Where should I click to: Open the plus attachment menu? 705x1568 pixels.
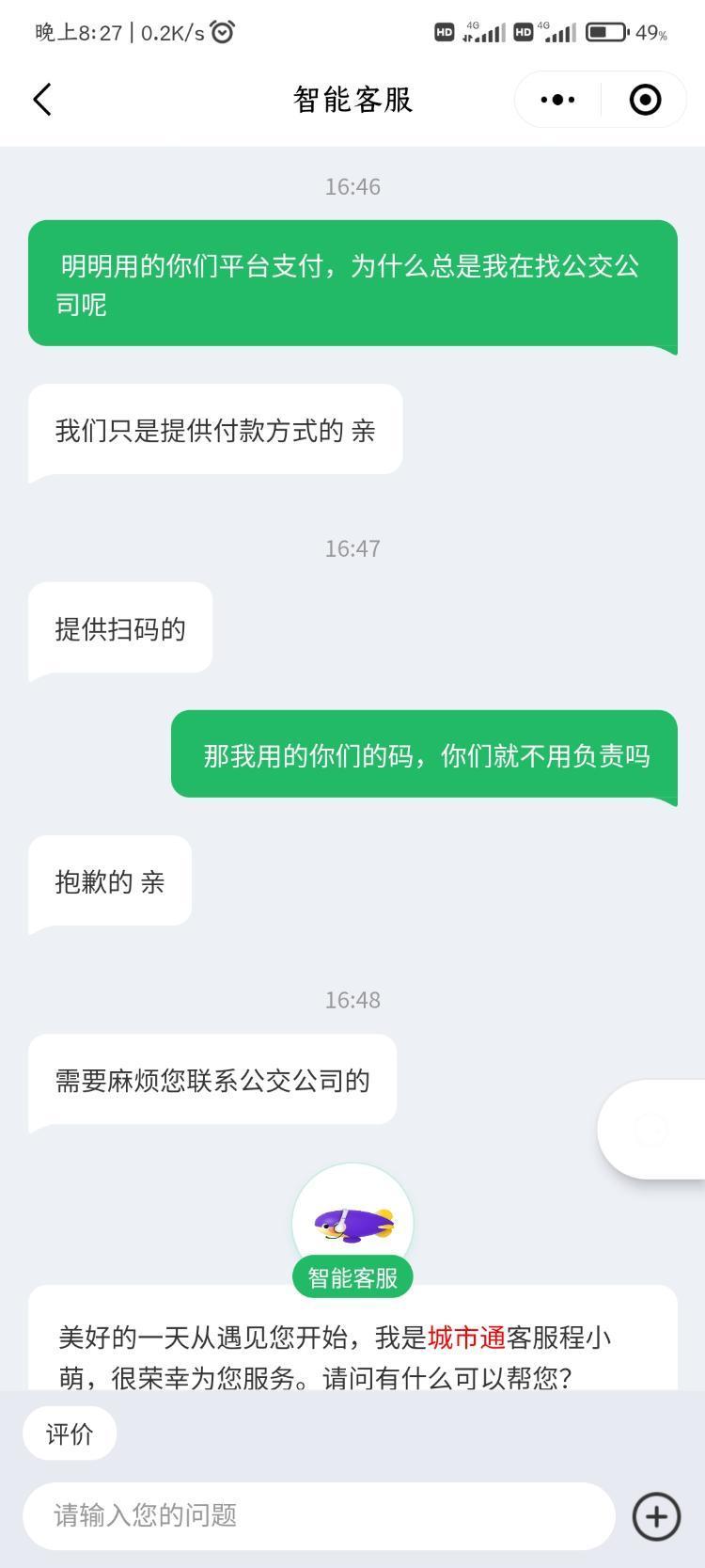click(x=656, y=1515)
